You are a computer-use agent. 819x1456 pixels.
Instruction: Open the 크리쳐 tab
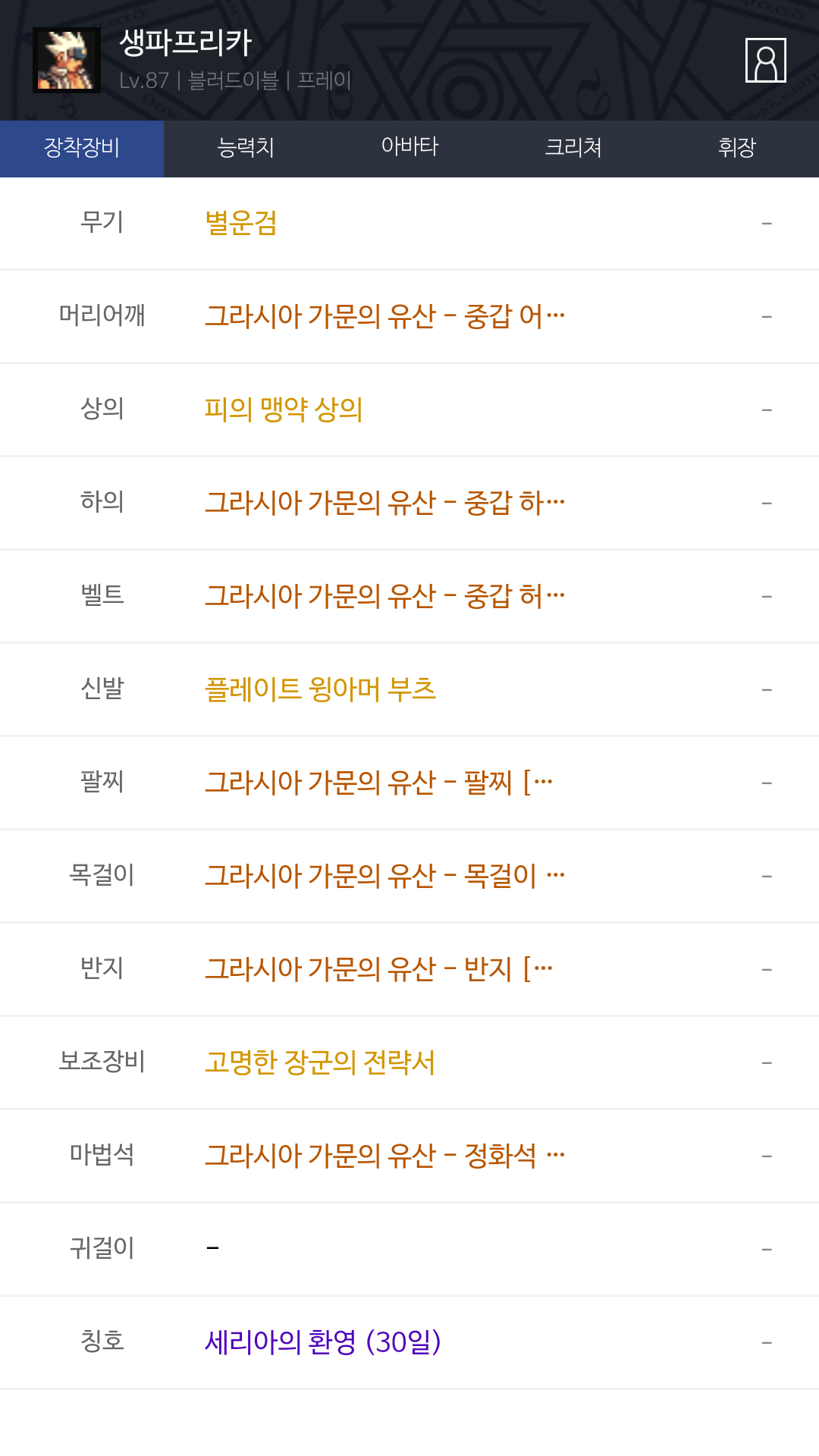573,149
